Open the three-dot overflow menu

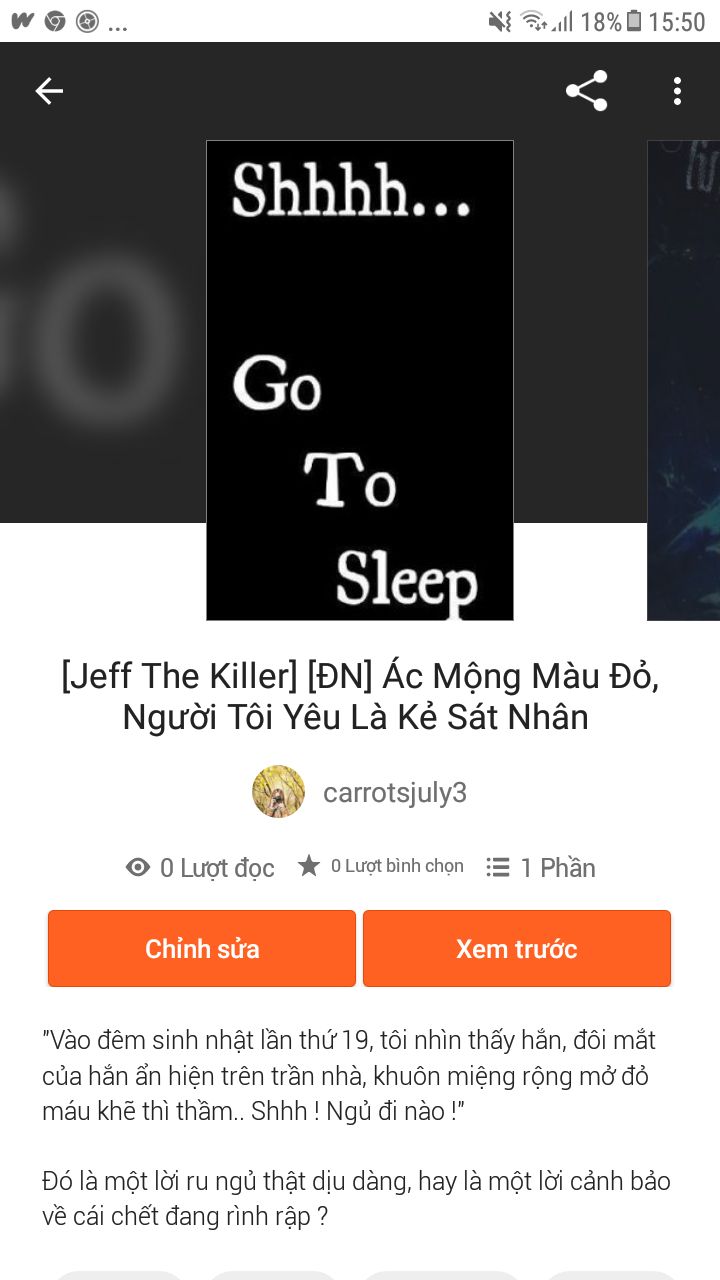pos(677,91)
